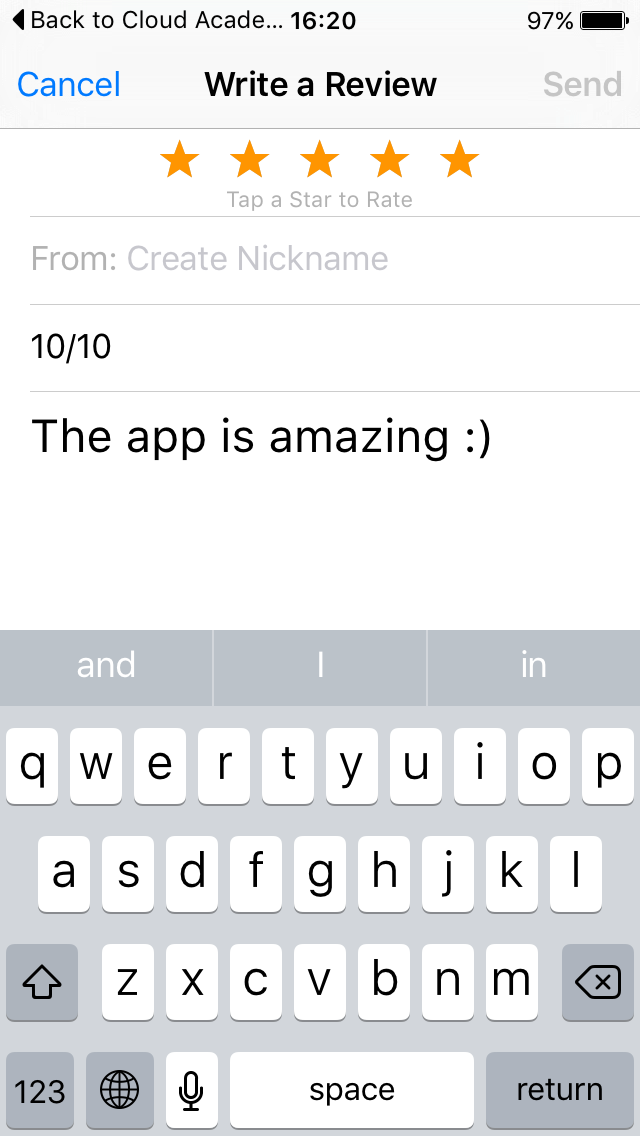Tap the backspace key
This screenshot has height=1136, width=640.
(x=598, y=983)
